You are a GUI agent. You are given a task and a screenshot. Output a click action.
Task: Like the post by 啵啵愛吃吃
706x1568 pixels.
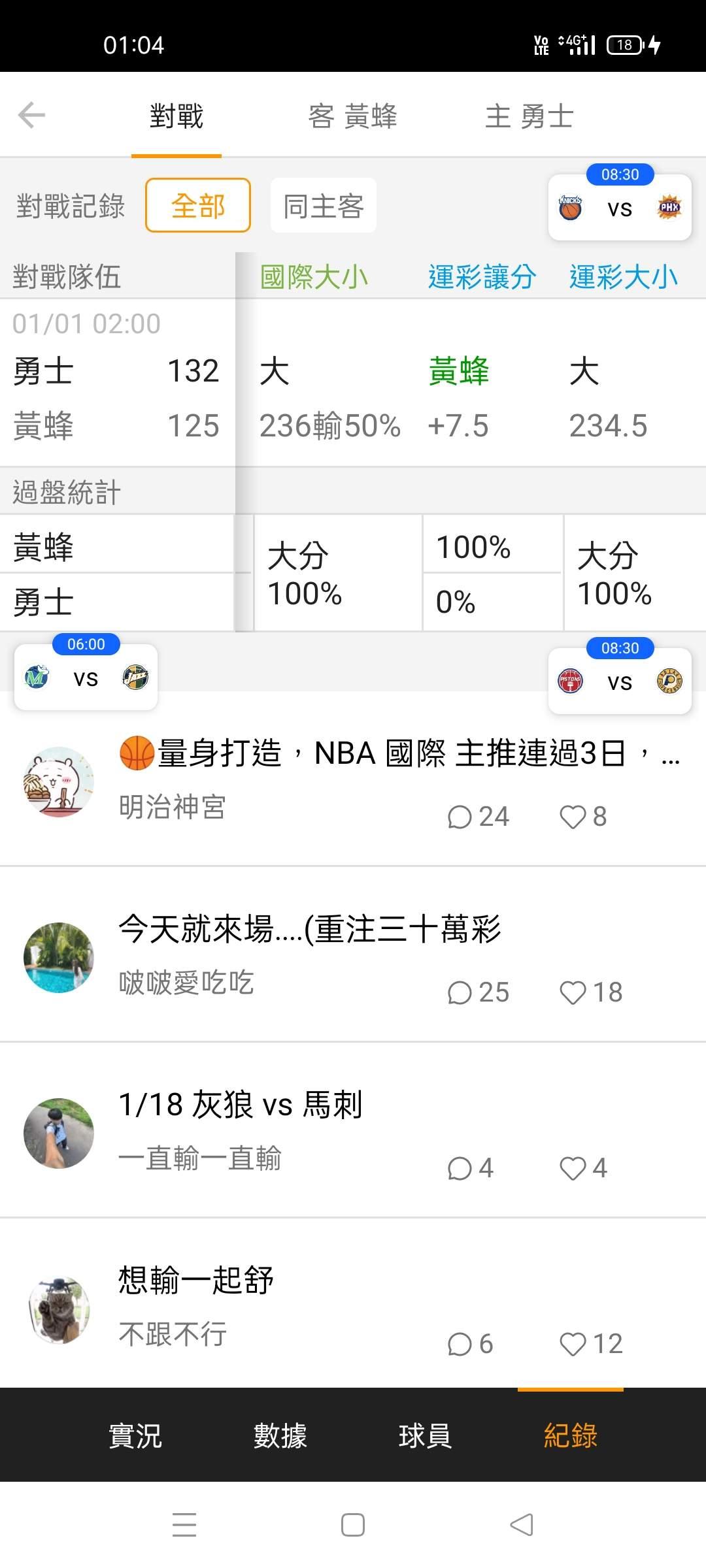pos(573,993)
